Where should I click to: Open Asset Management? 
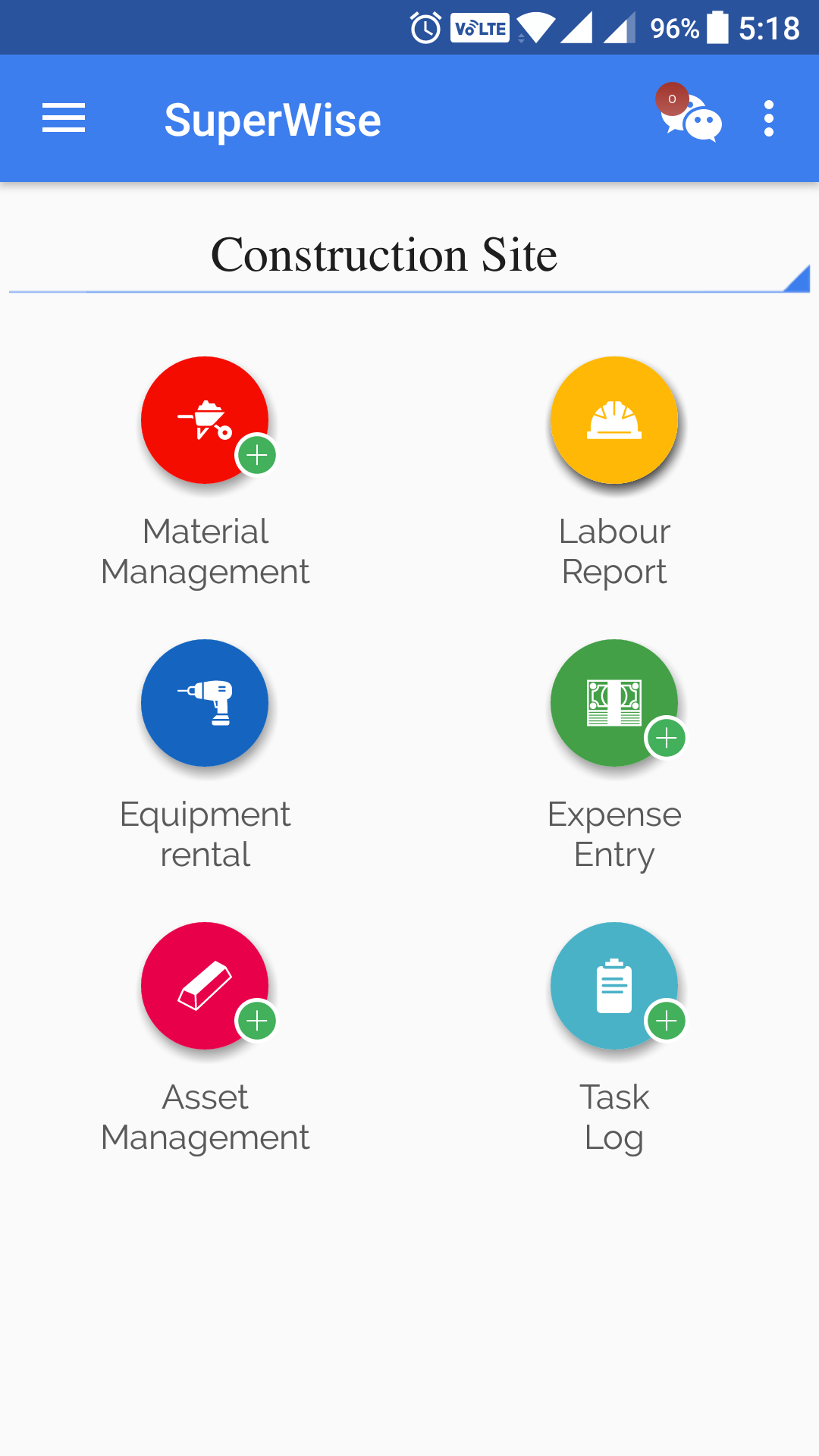(x=205, y=986)
